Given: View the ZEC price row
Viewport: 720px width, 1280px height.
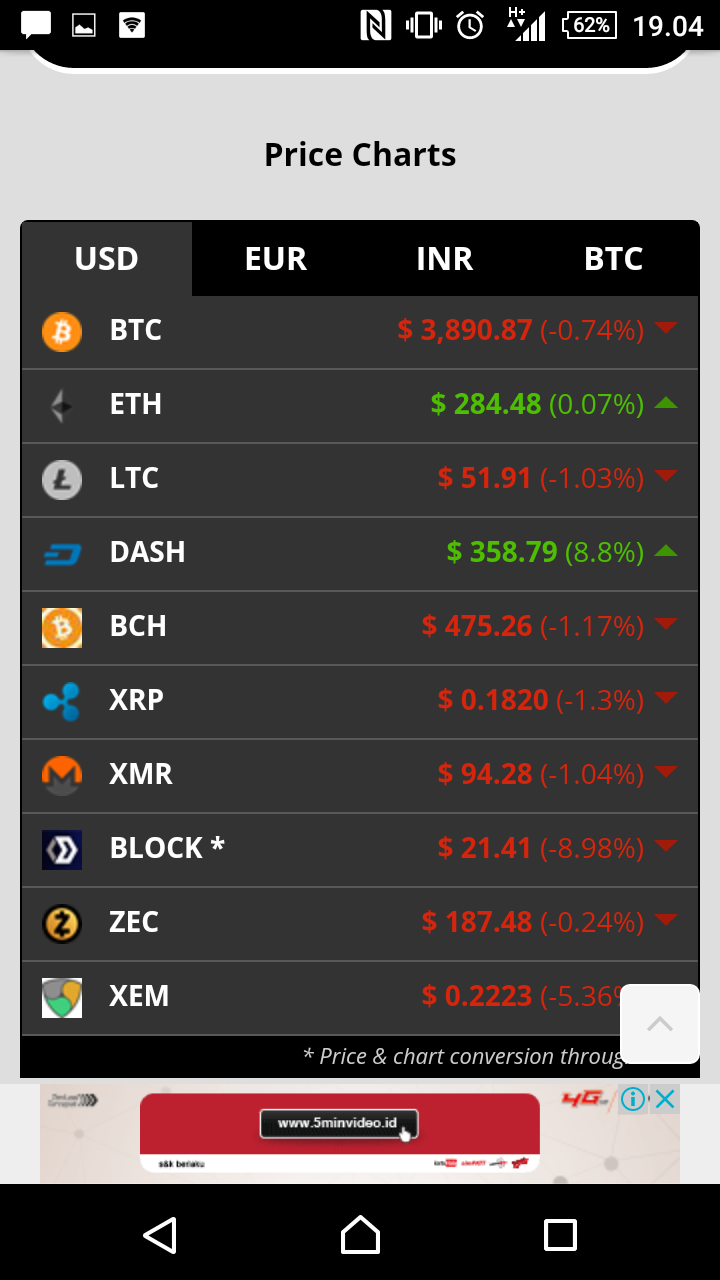Looking at the screenshot, I should (360, 924).
